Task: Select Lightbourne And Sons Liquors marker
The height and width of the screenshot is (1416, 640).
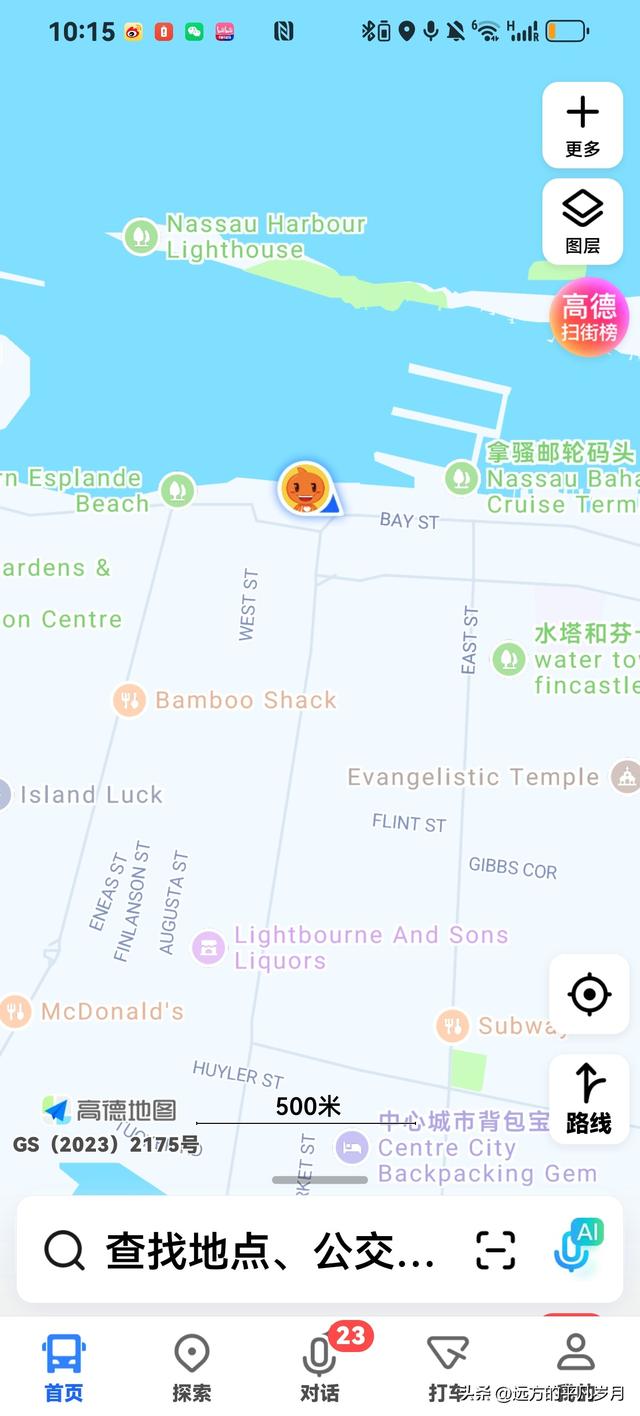Action: coord(208,947)
